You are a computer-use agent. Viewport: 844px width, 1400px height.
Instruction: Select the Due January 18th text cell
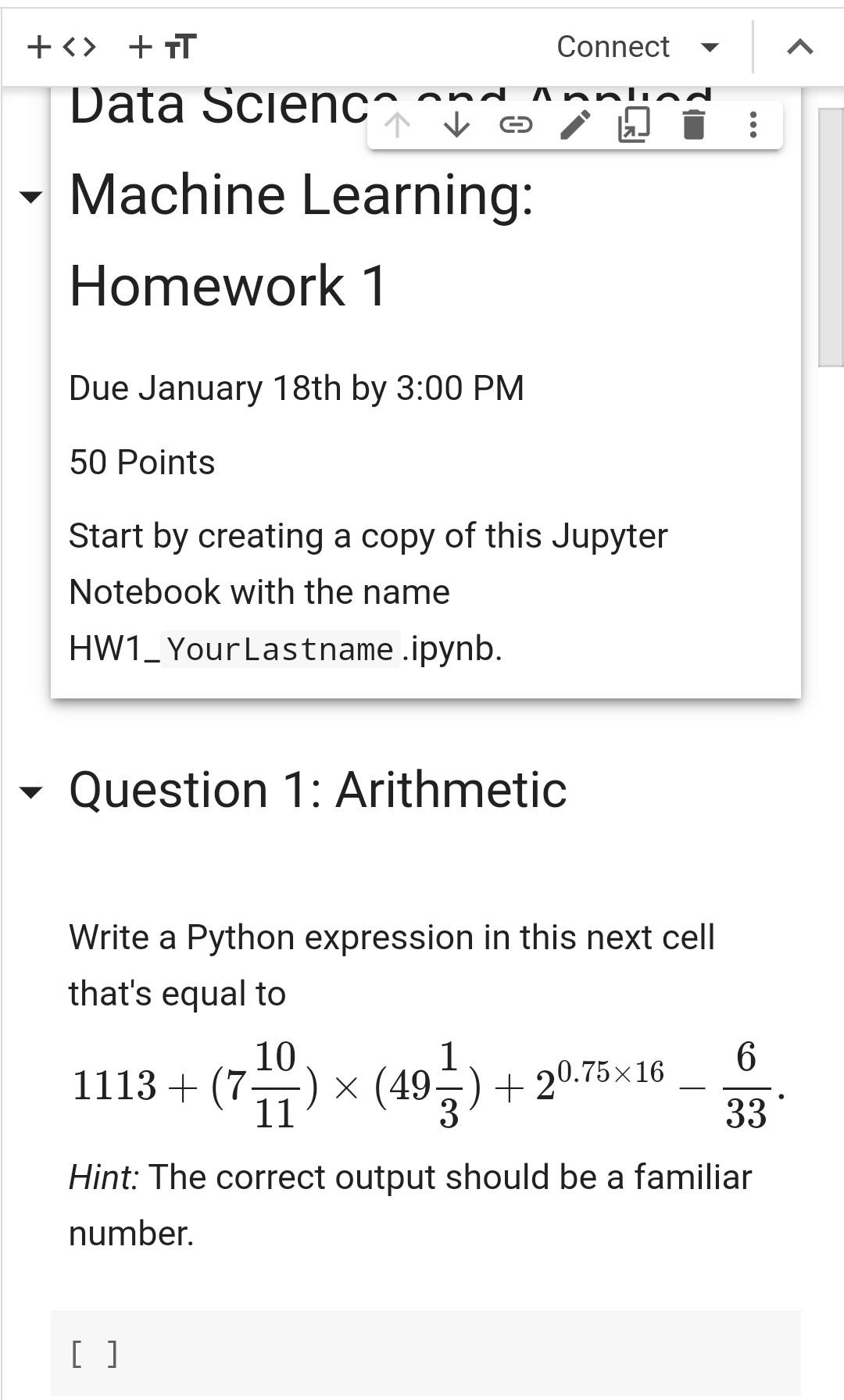[x=297, y=387]
